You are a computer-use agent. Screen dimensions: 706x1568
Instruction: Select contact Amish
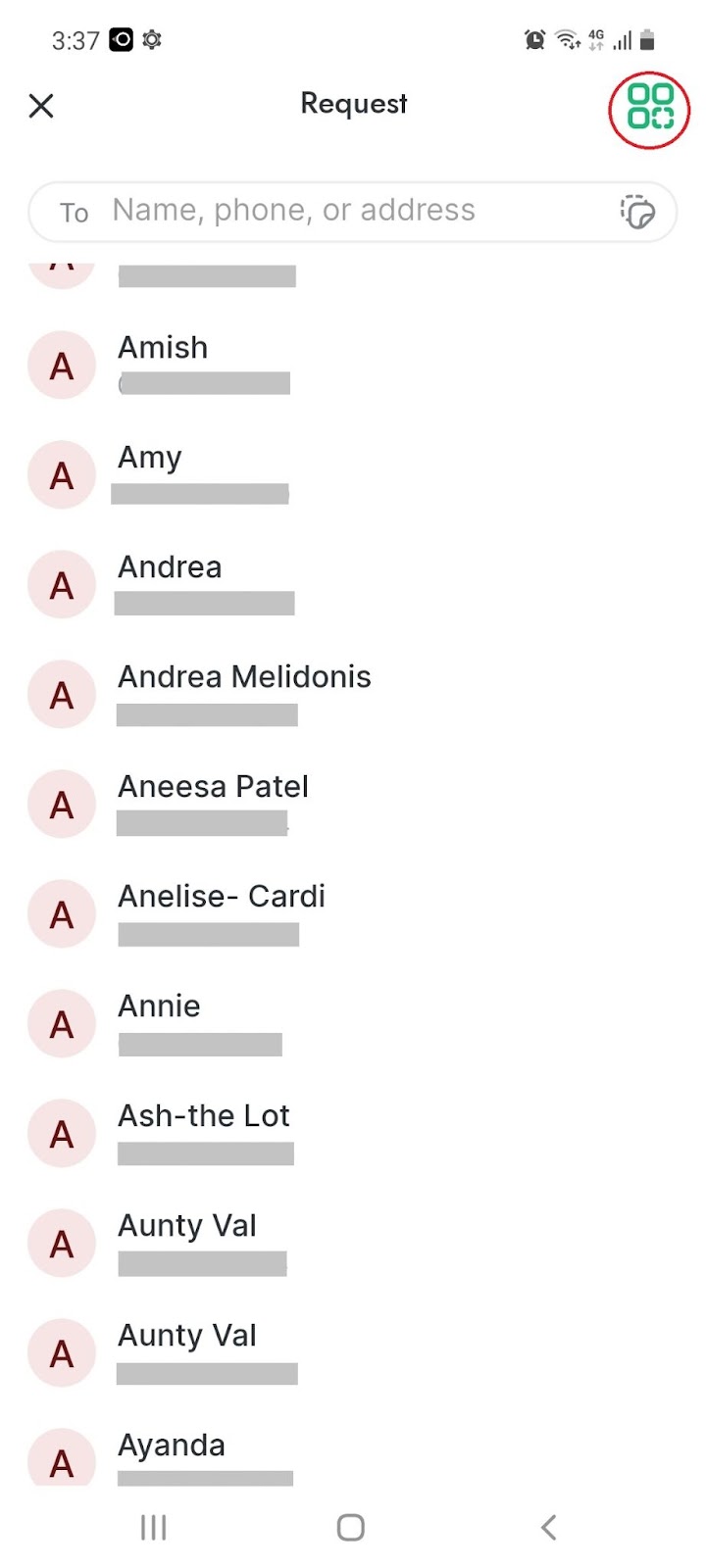[x=353, y=366]
